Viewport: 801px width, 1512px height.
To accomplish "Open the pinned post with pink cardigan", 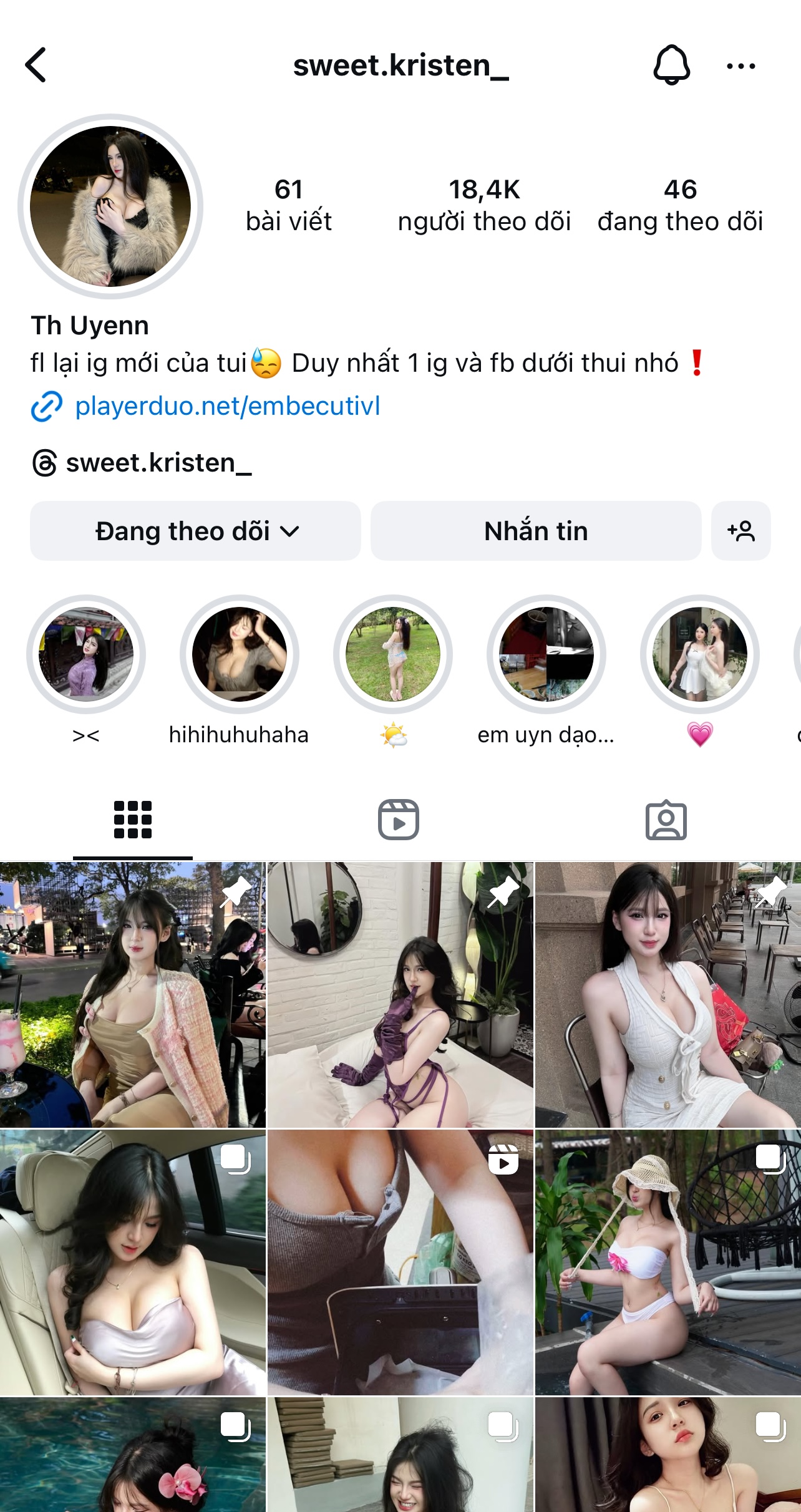I will 133,995.
